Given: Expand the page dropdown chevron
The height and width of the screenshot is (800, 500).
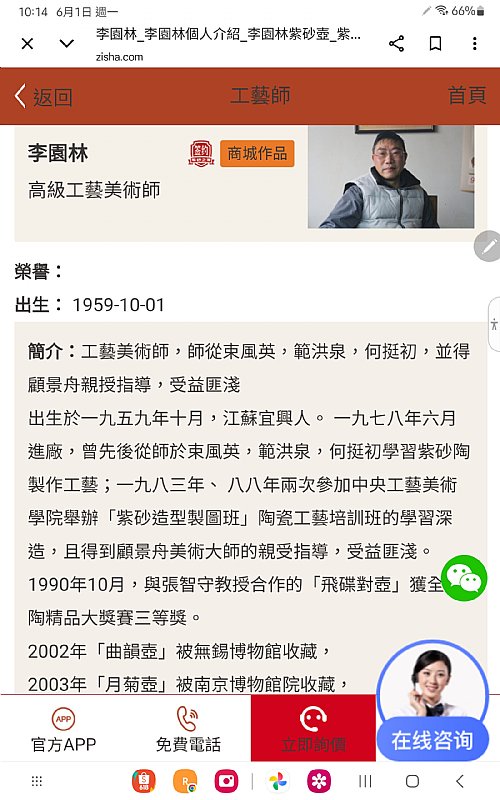Looking at the screenshot, I should 67,44.
